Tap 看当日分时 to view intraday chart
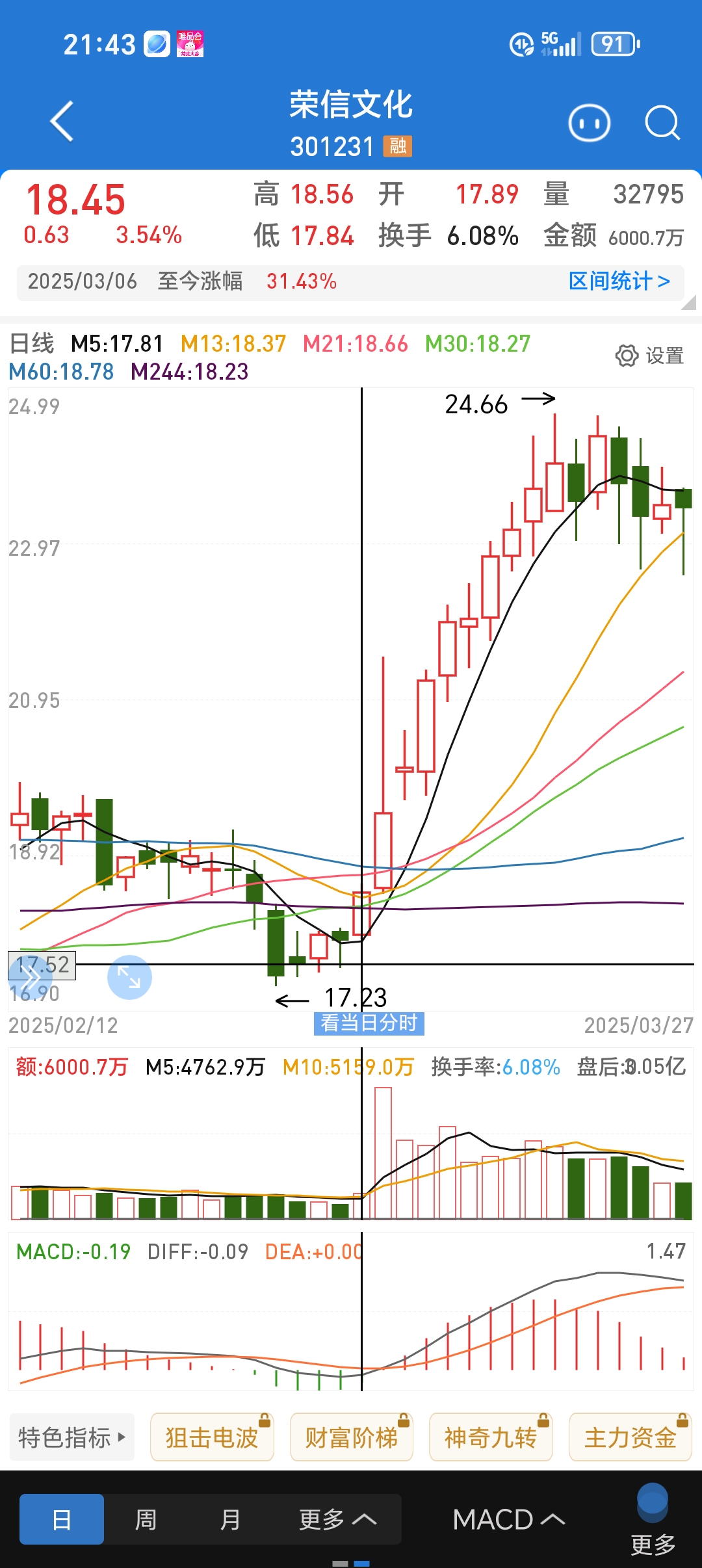Screen dimensions: 702x1568 click(x=368, y=1024)
